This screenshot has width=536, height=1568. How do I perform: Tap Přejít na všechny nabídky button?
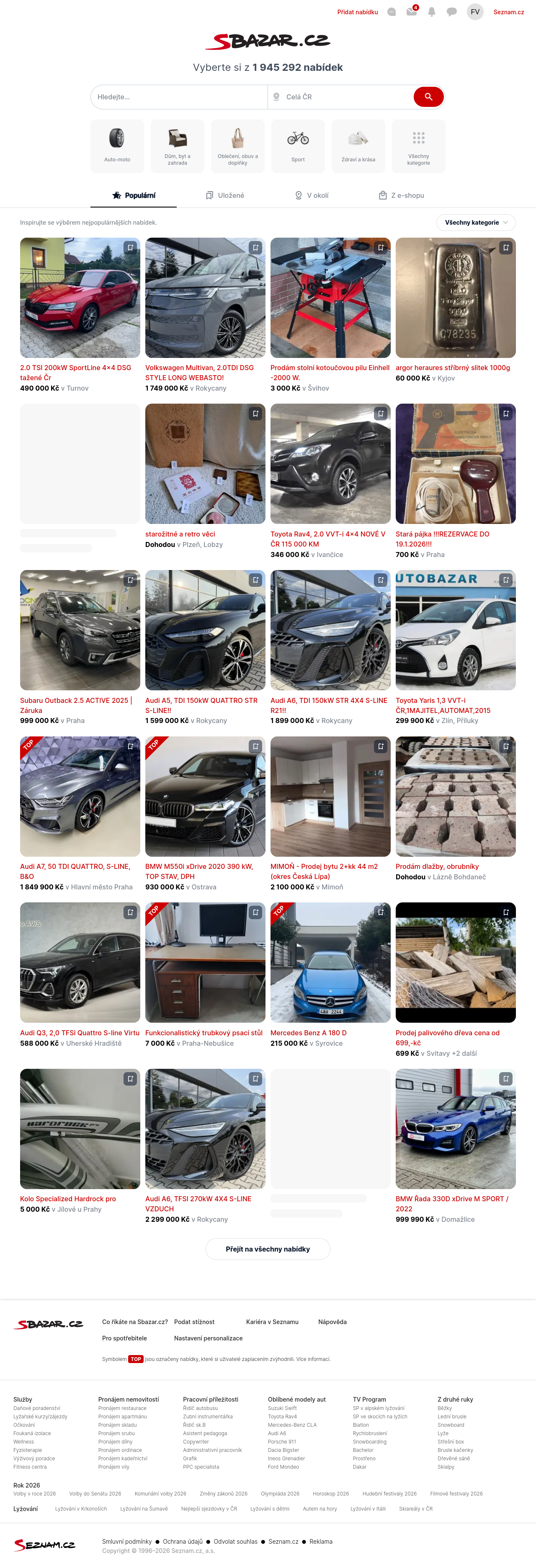268,1249
